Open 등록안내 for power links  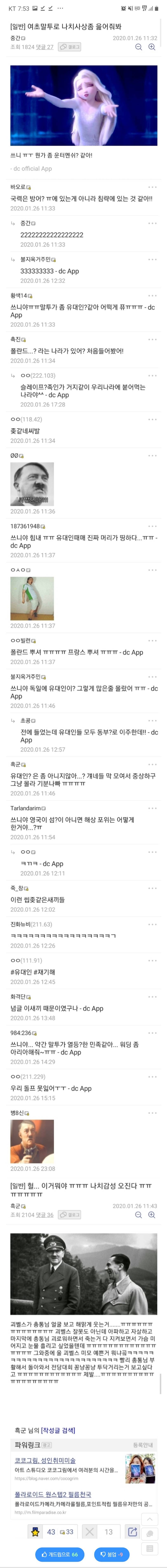[143, 1445]
